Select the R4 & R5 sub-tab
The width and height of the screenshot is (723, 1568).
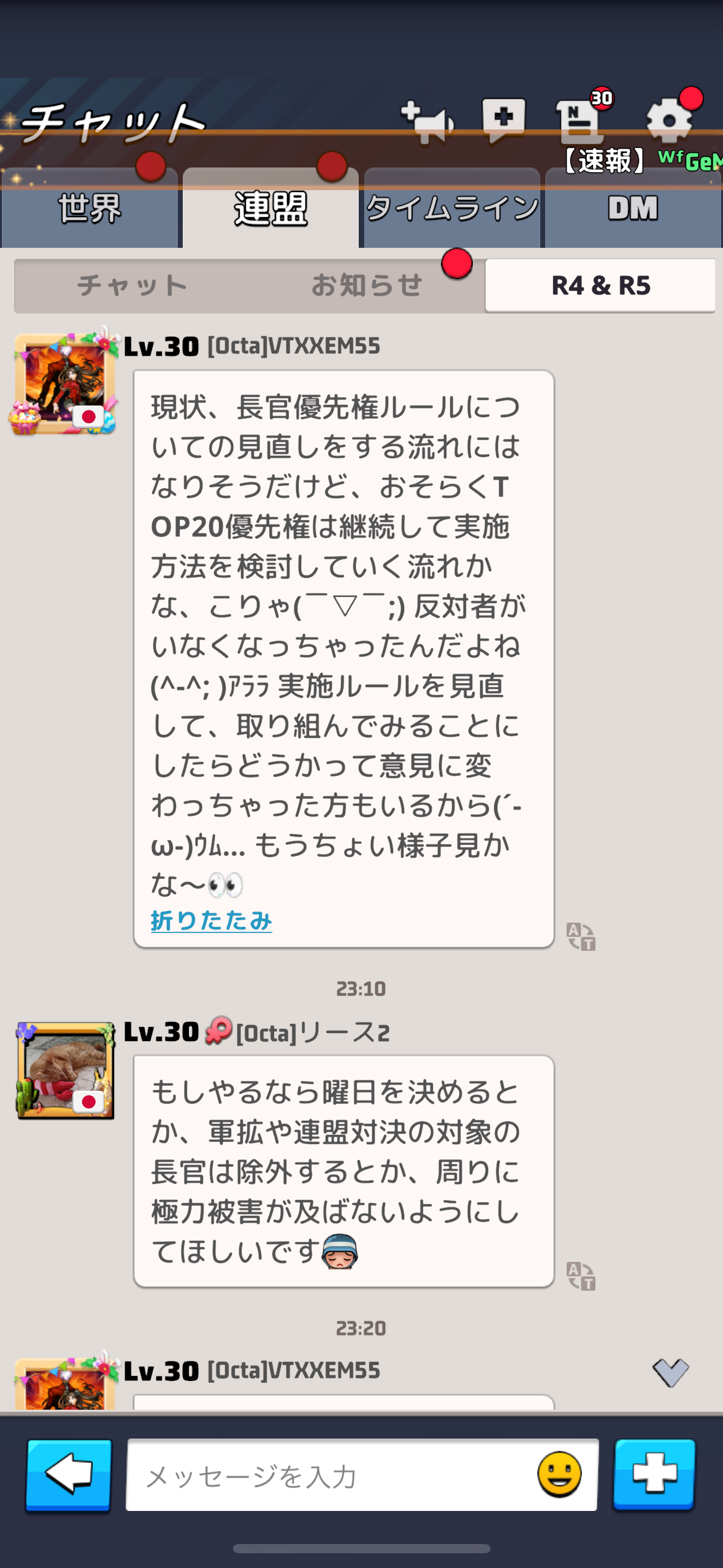600,286
